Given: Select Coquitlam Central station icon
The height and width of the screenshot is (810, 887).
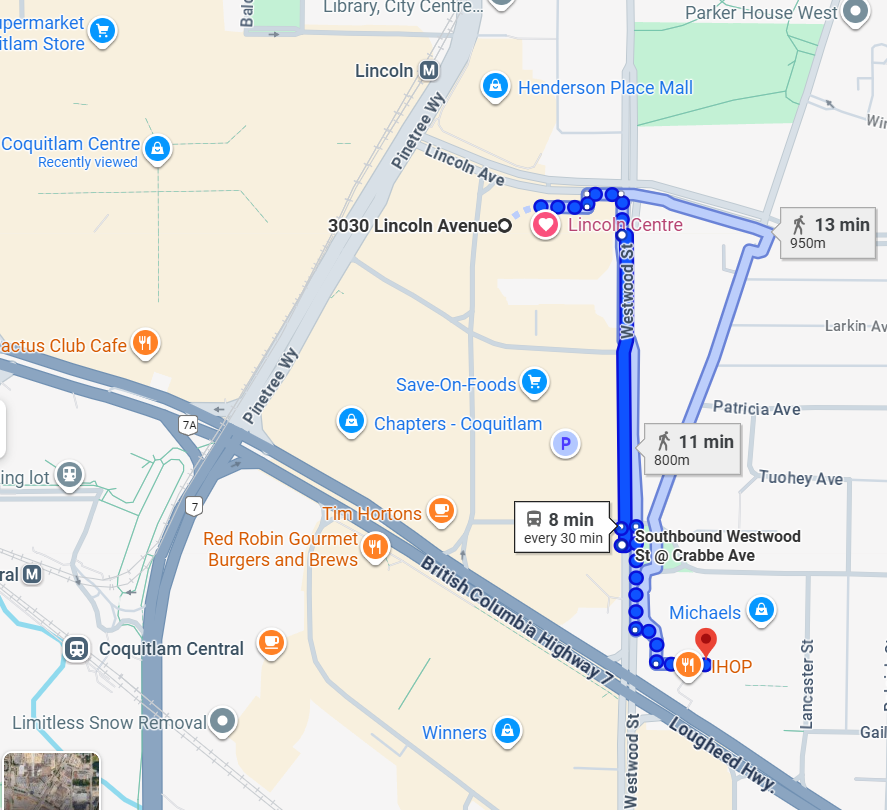Looking at the screenshot, I should click(x=77, y=648).
